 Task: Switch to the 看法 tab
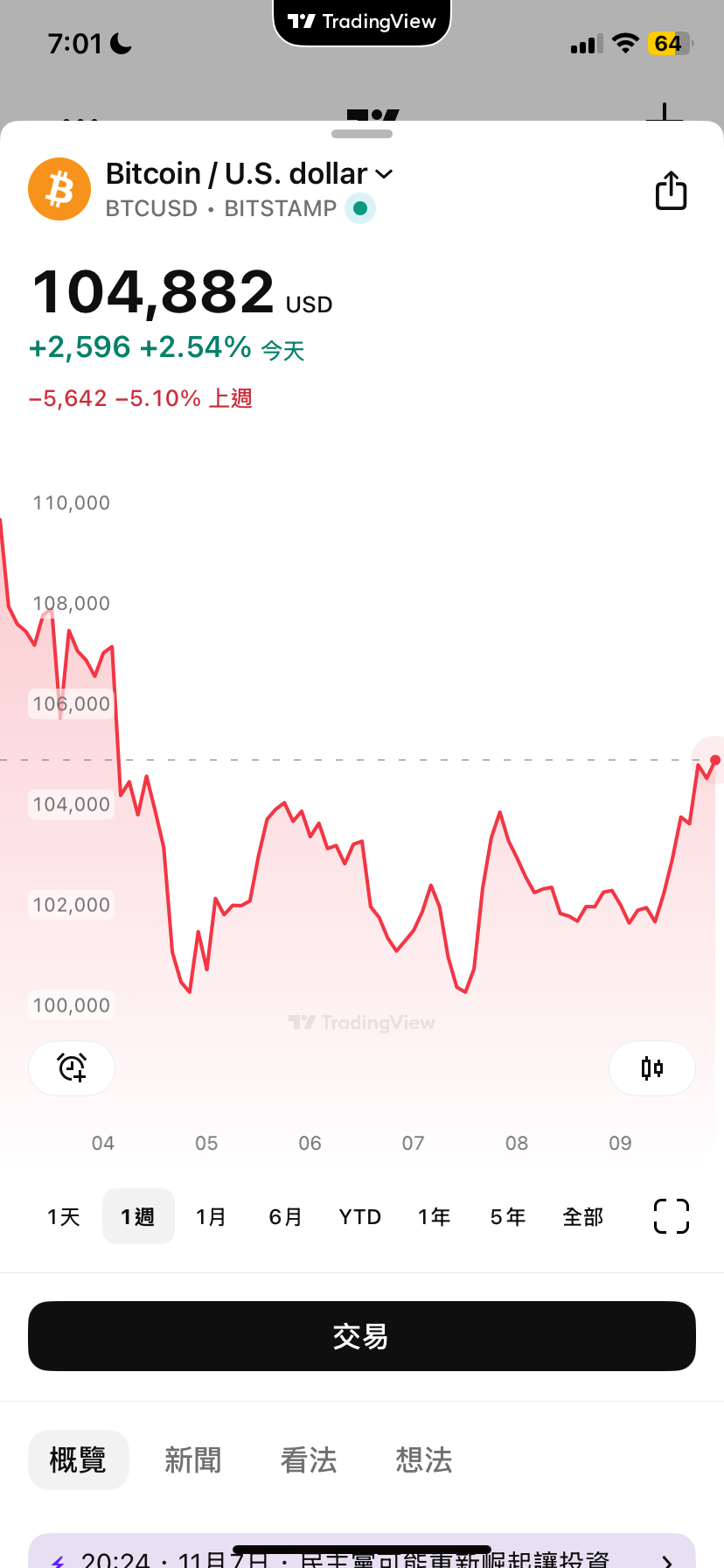[x=309, y=1460]
